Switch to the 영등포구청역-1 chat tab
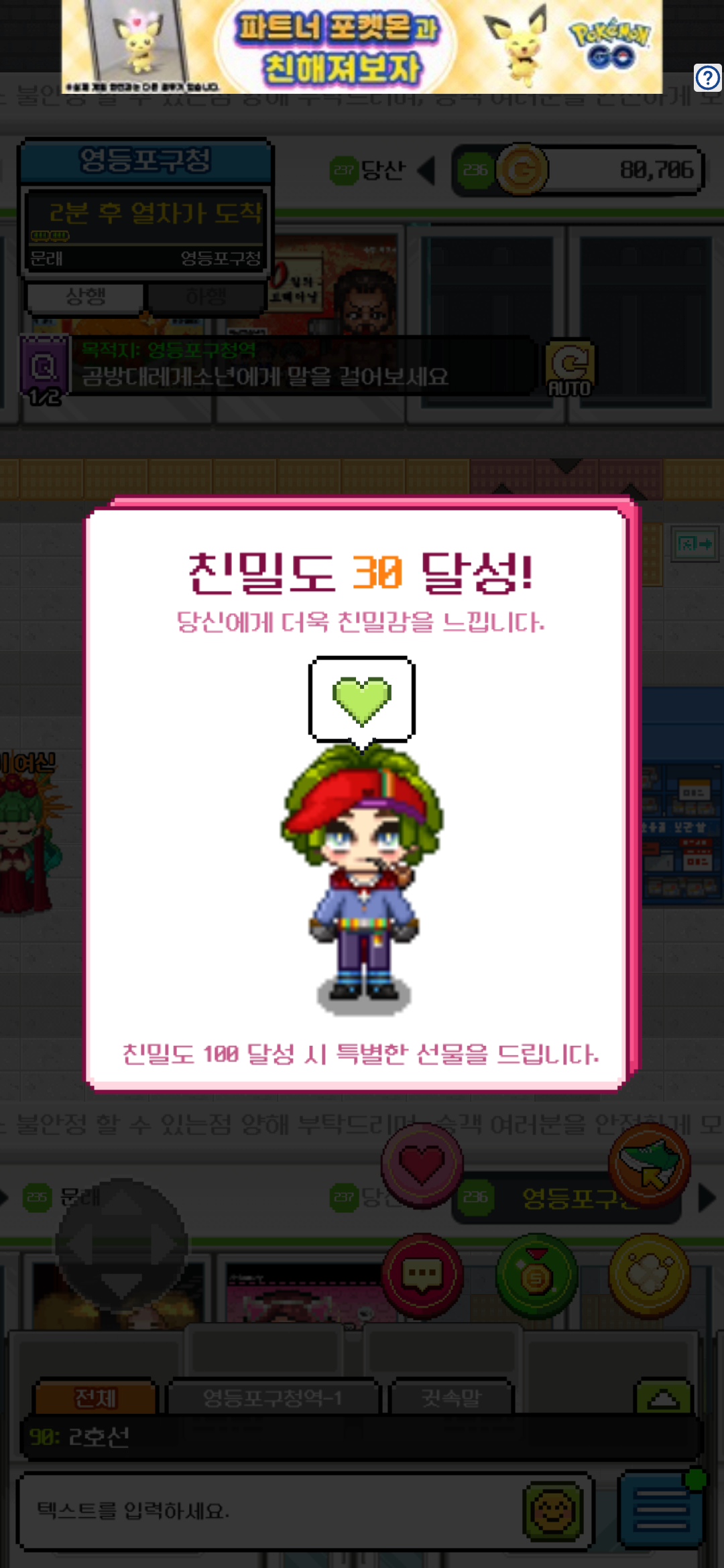 pyautogui.click(x=273, y=1398)
